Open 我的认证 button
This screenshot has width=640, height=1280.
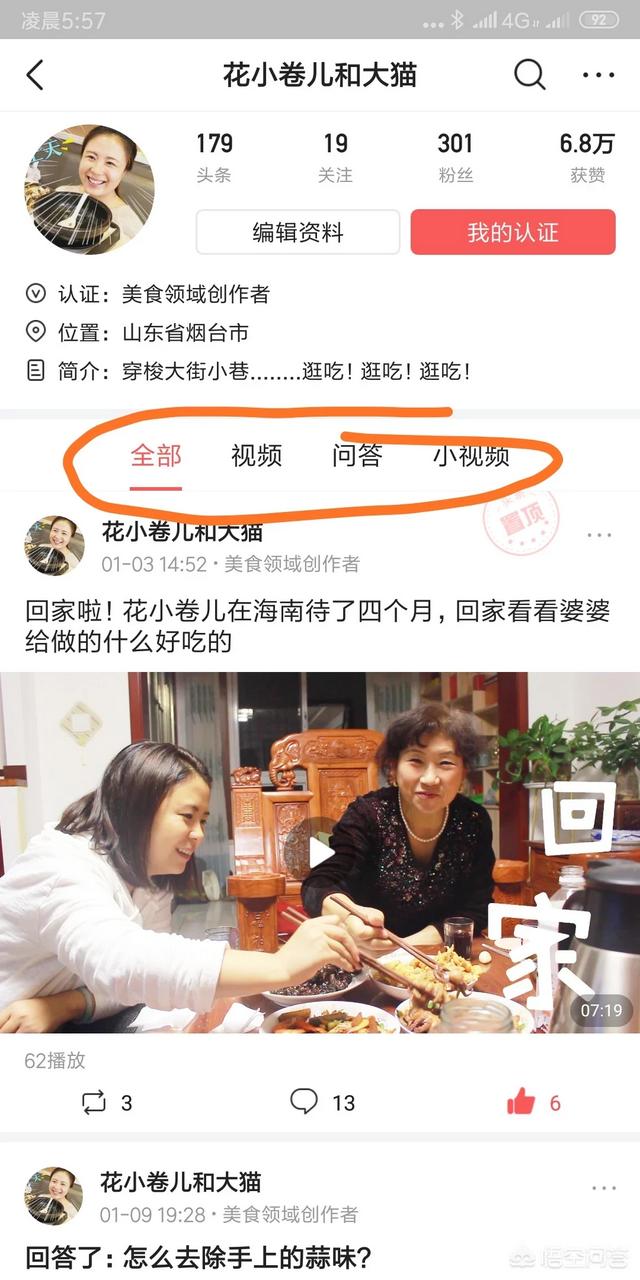512,232
